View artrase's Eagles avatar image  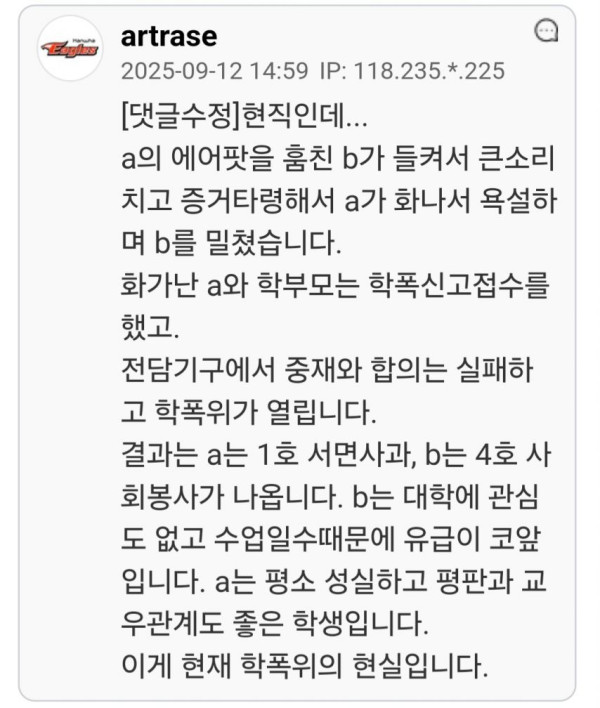[71, 48]
